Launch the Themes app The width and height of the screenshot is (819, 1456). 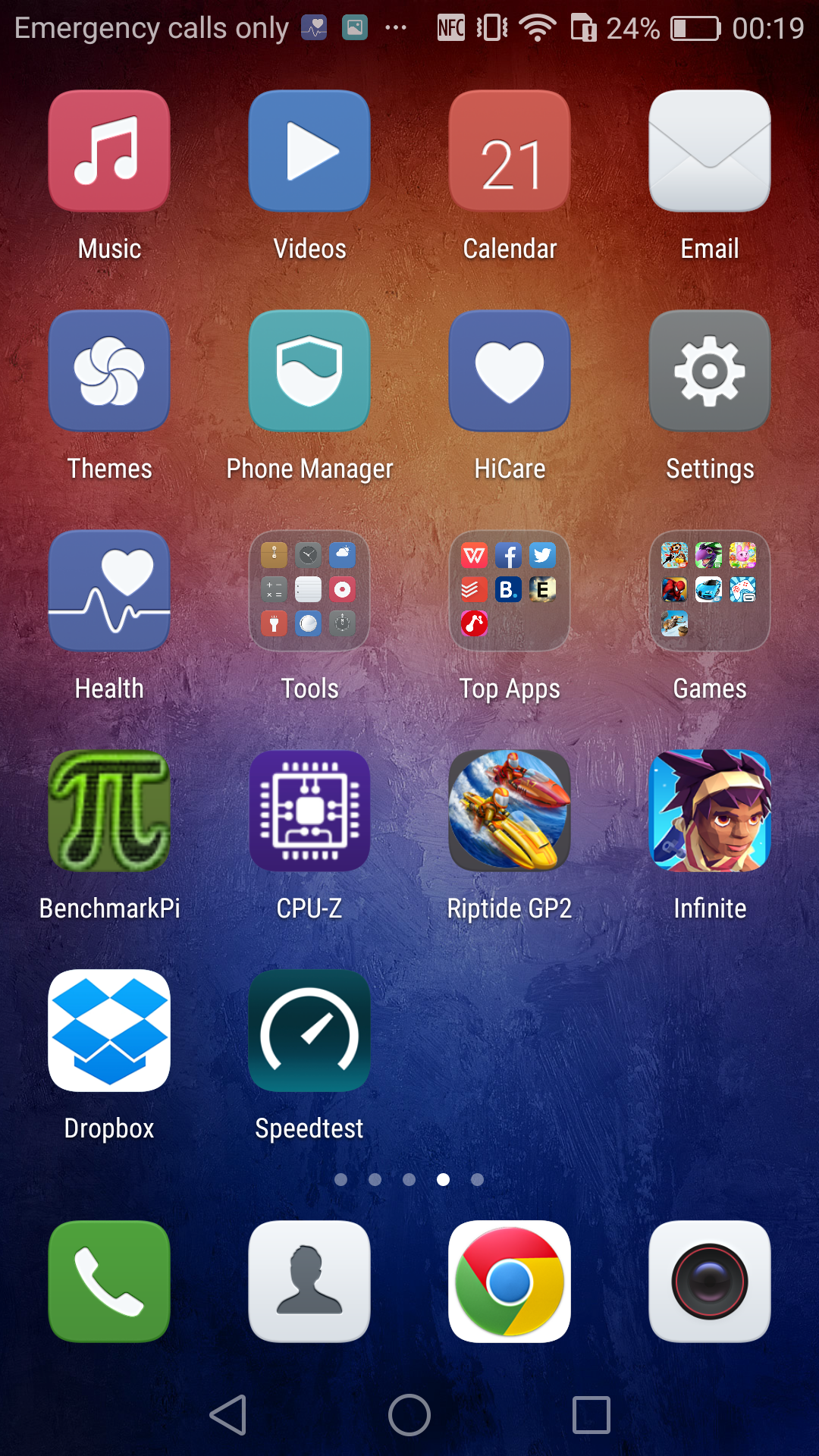[x=109, y=371]
